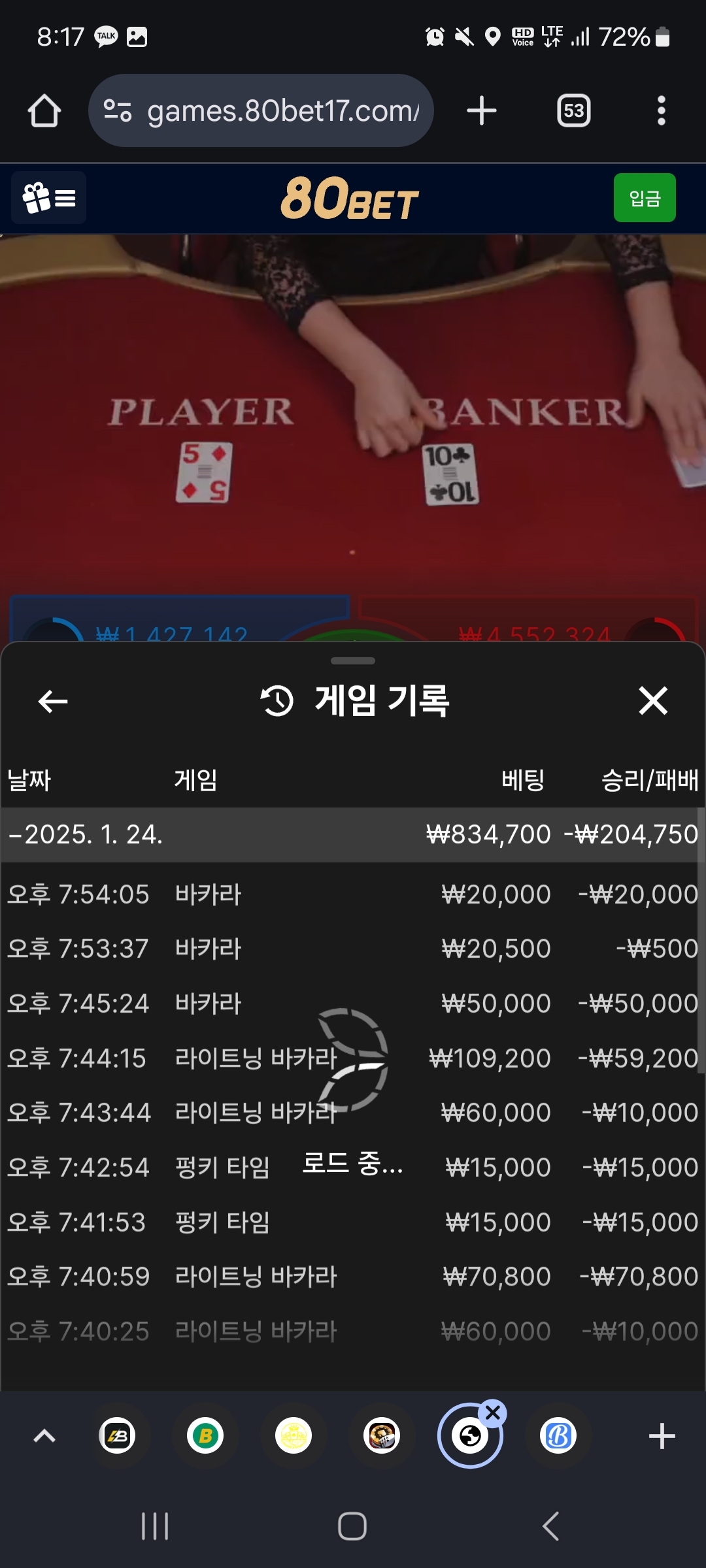Open the browser overflow menu

click(x=661, y=110)
